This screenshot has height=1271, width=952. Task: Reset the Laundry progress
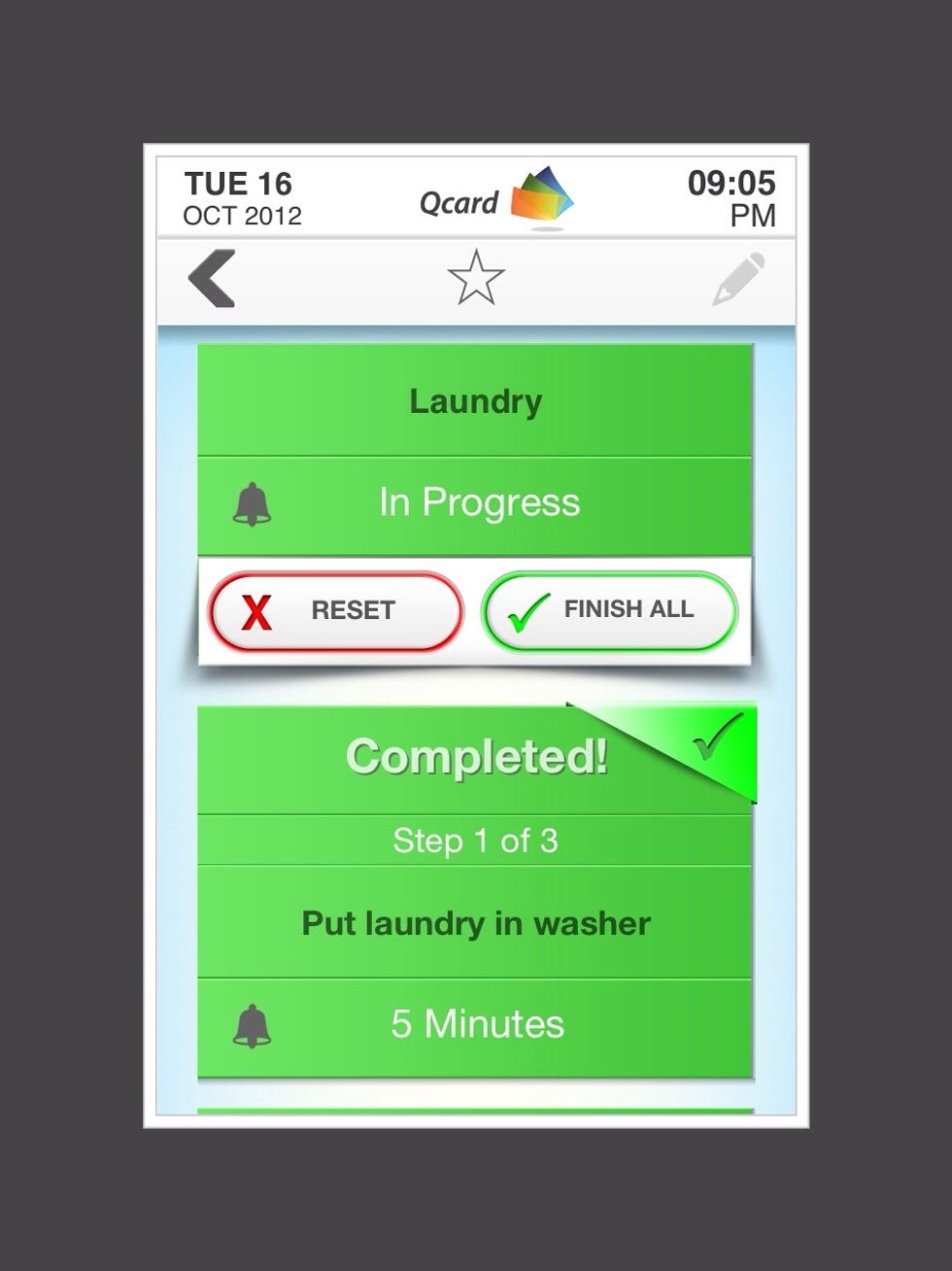335,611
